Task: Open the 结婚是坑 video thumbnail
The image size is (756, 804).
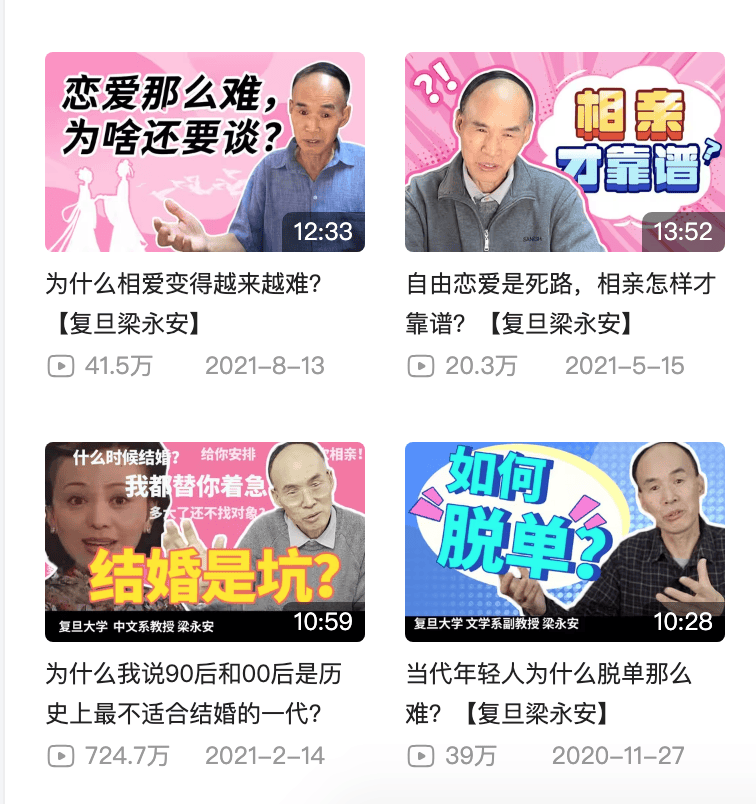Action: tap(204, 541)
